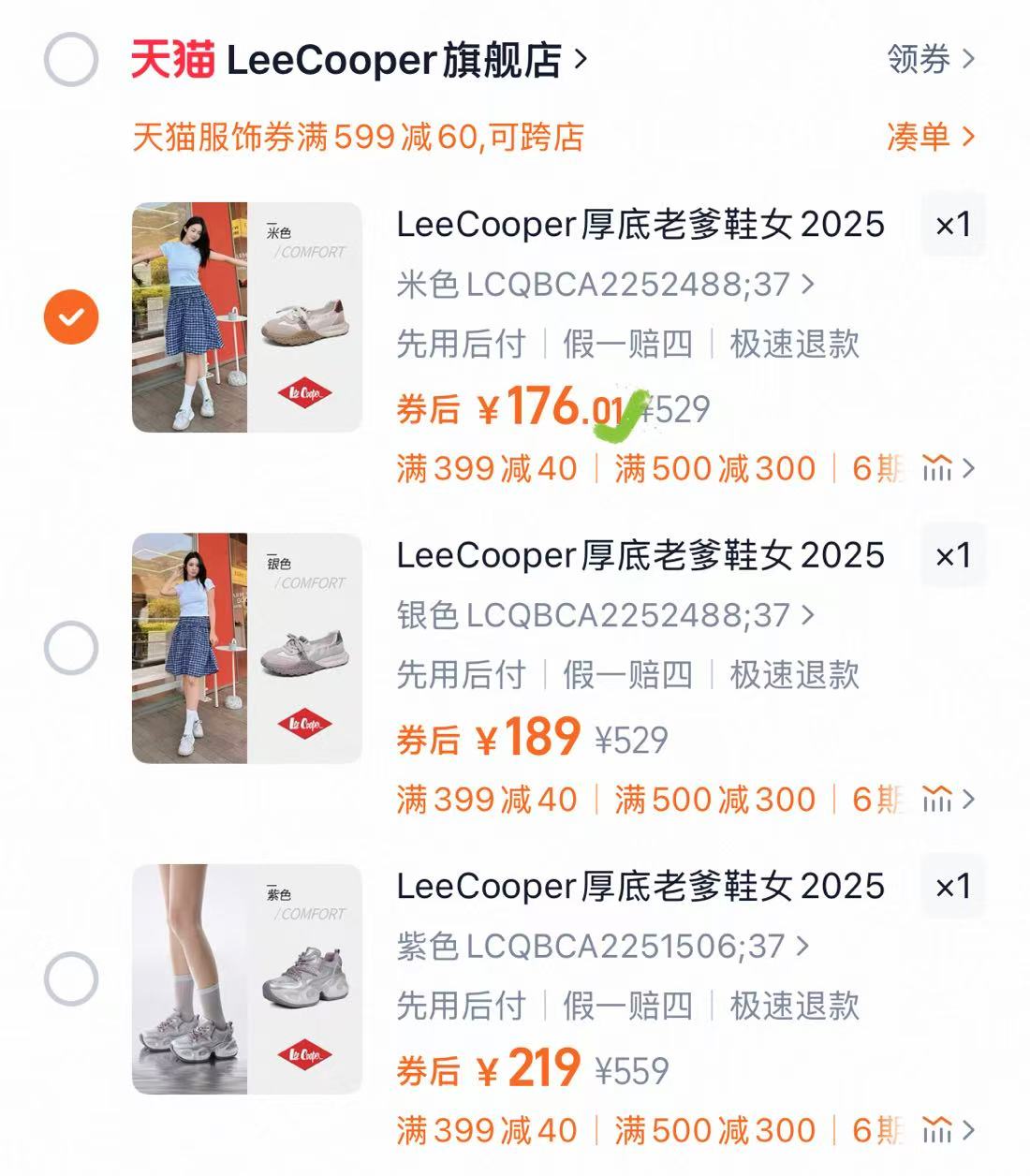Image resolution: width=1030 pixels, height=1176 pixels.
Task: Select the 紫色 shoe item
Action: [71, 978]
